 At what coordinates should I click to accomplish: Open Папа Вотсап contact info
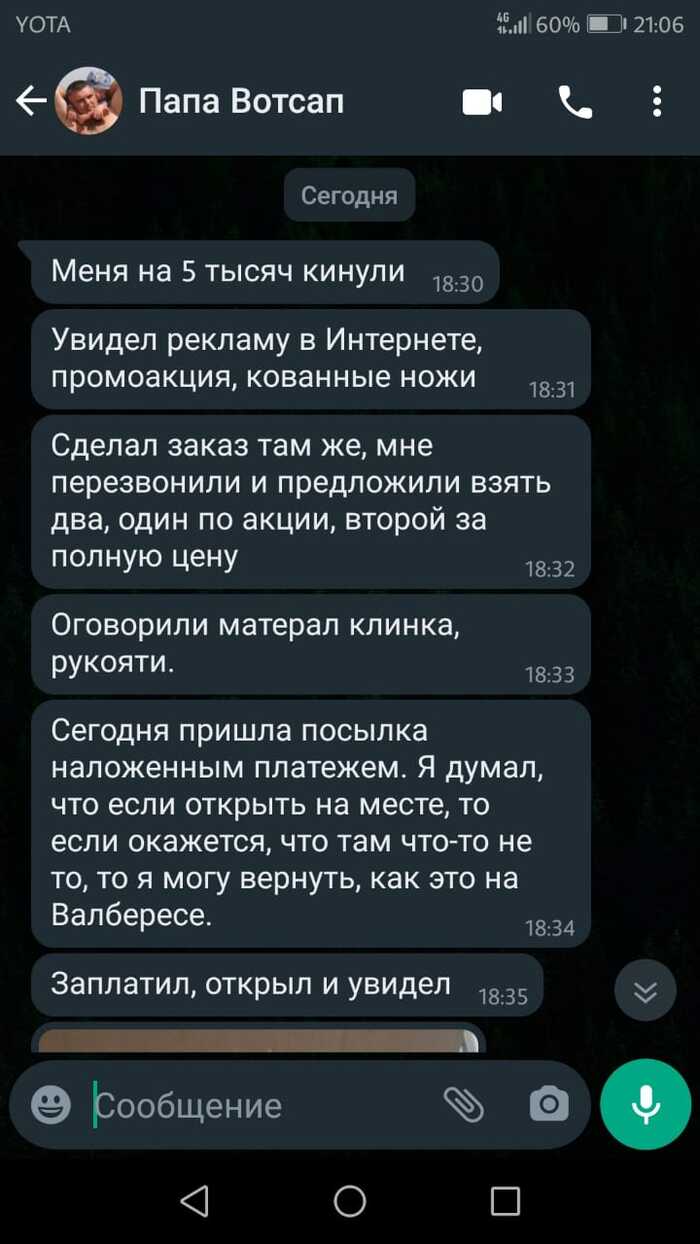pyautogui.click(x=240, y=101)
